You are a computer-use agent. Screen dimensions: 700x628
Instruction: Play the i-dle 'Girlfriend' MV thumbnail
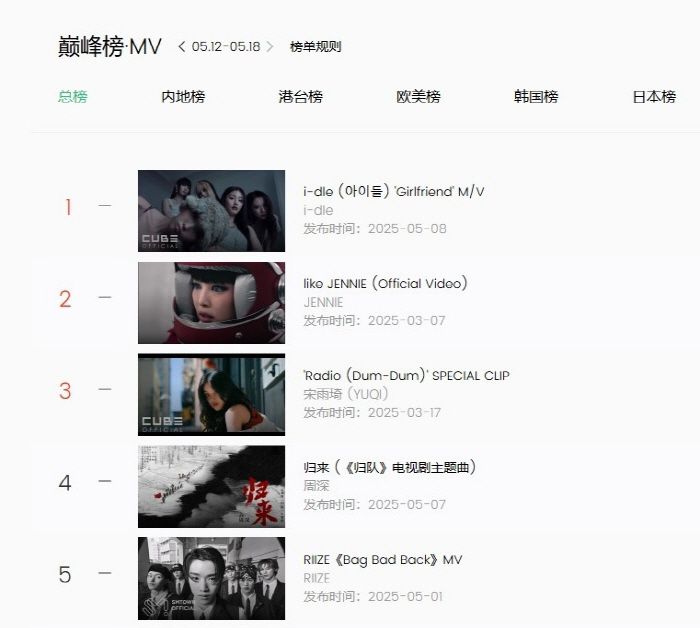211,211
